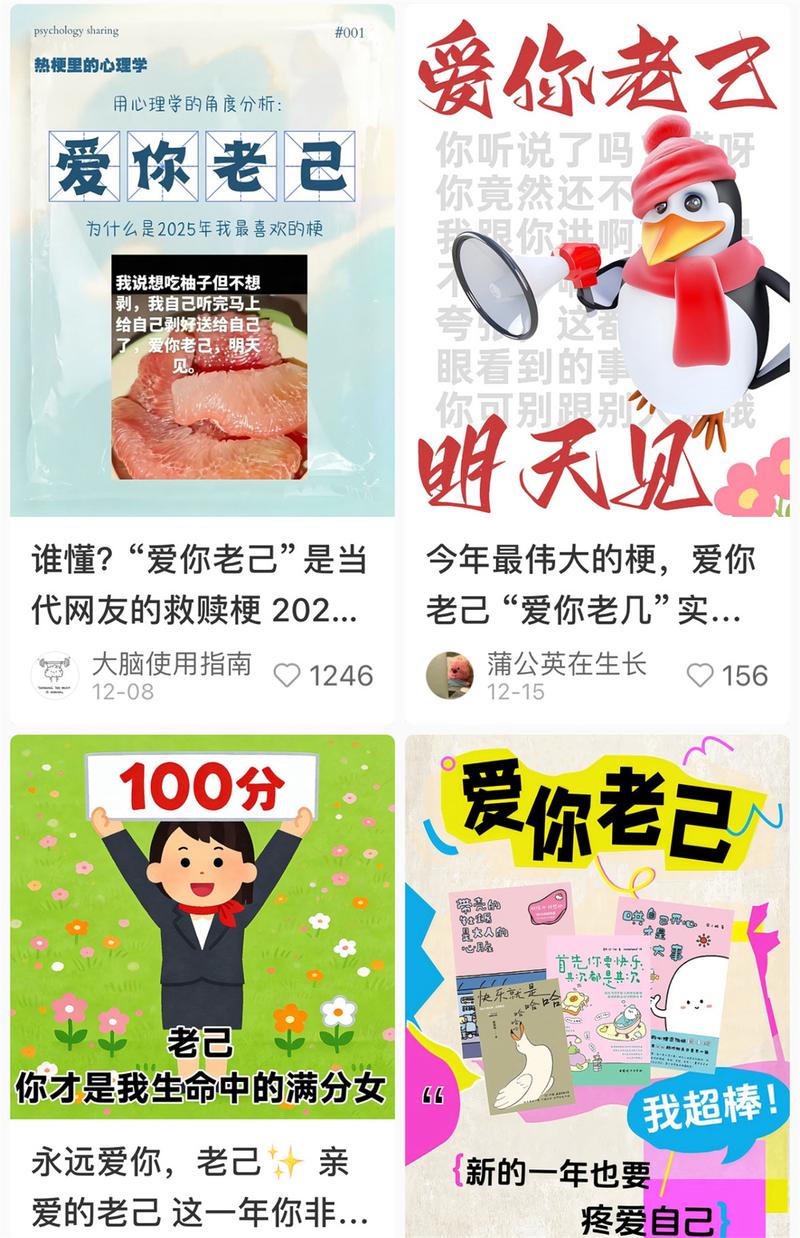
Task: Open the post with books and 我超棒
Action: click(x=597, y=985)
